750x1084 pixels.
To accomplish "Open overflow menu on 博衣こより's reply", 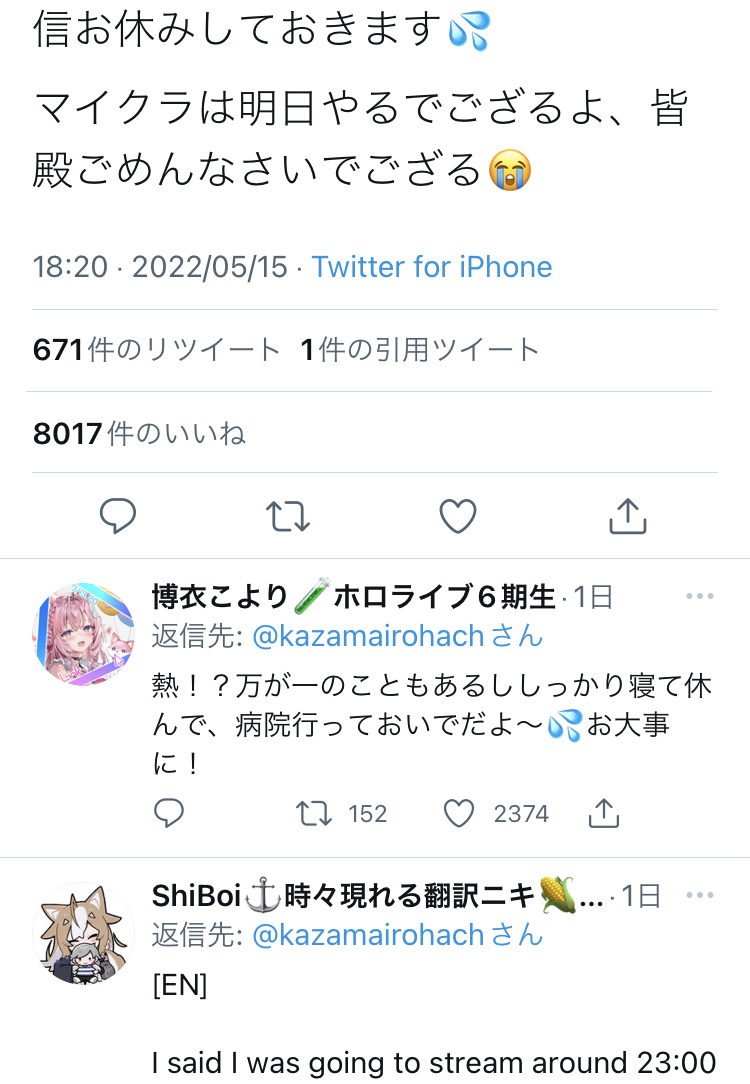I will [x=700, y=597].
